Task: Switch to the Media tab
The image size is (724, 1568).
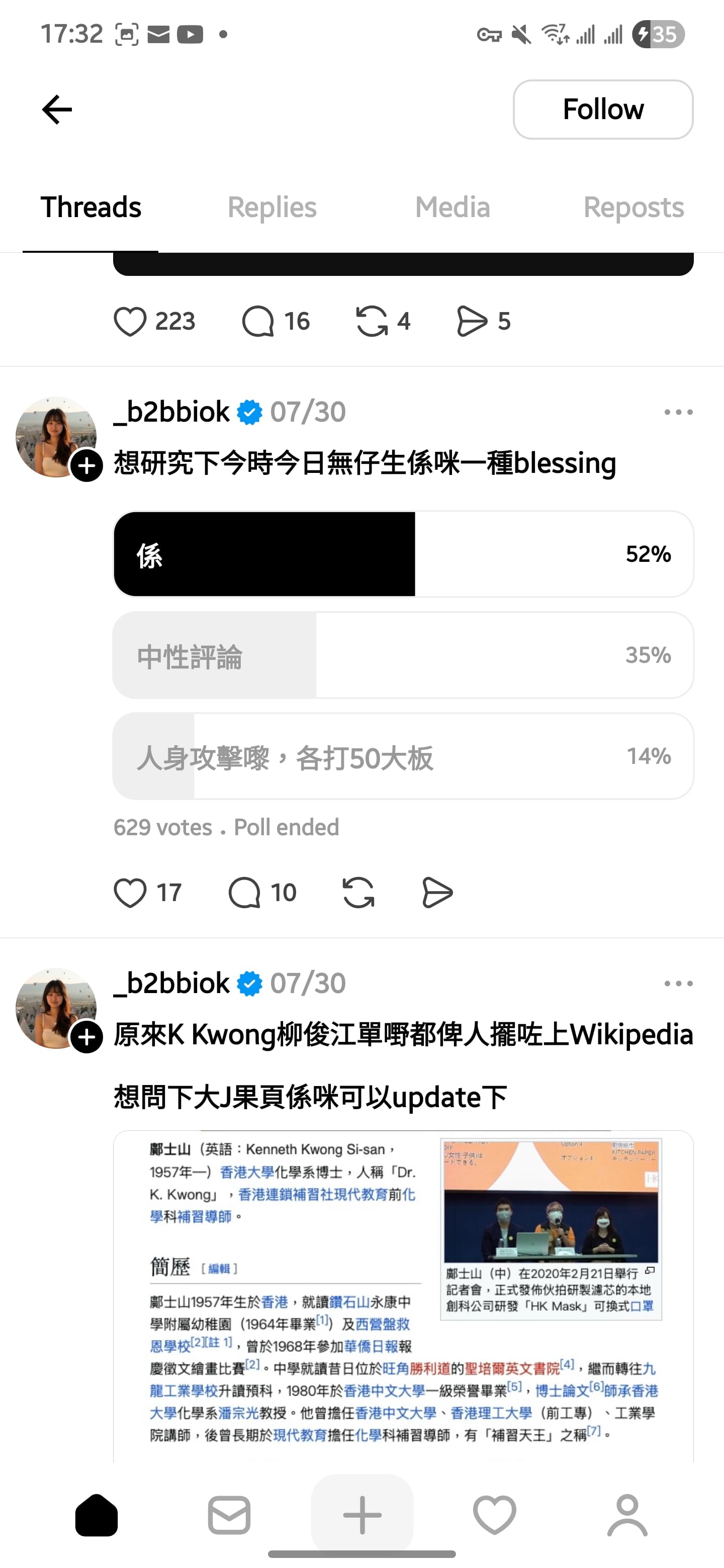Action: tap(453, 207)
